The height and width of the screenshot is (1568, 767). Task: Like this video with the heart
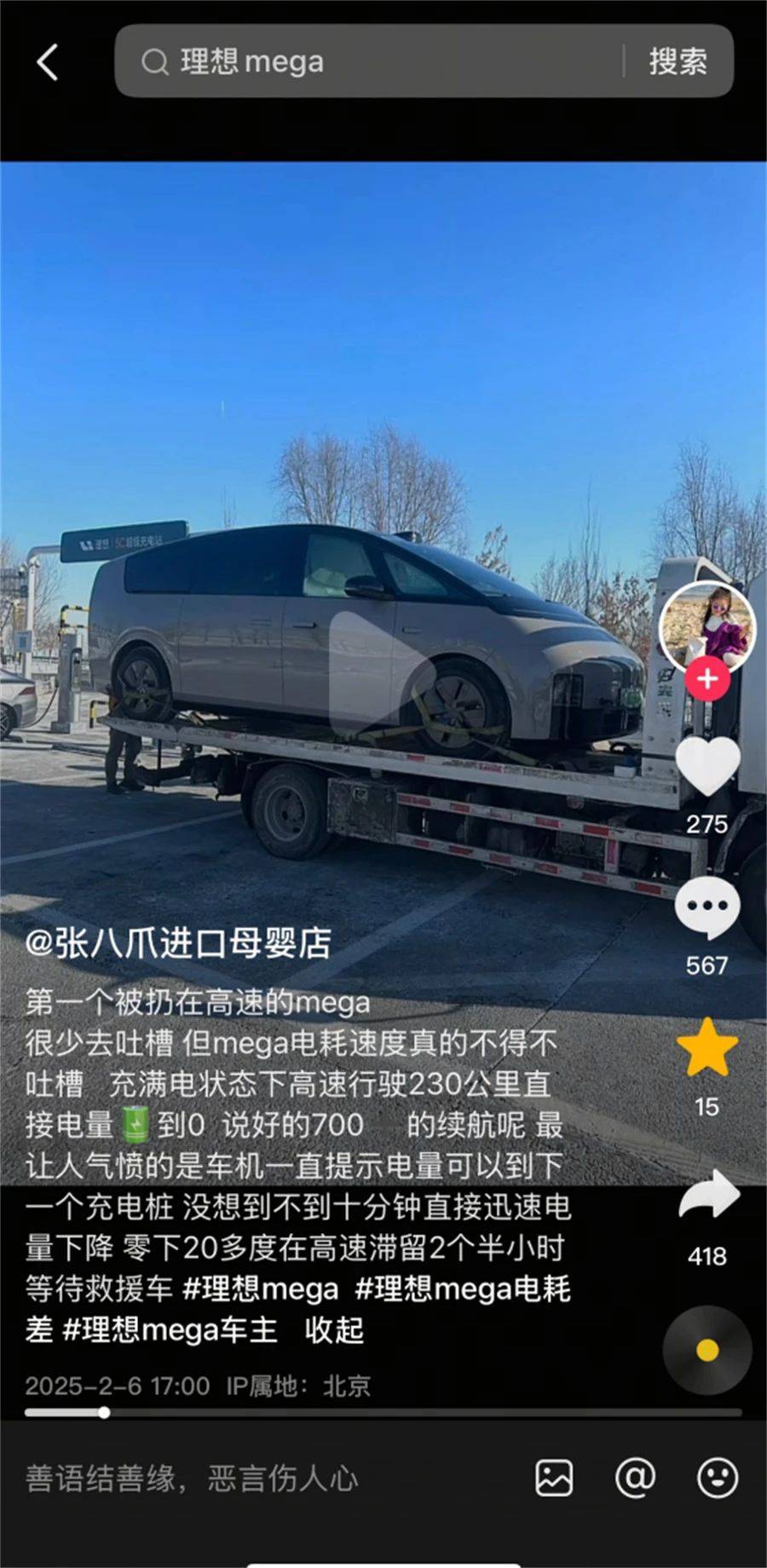706,766
